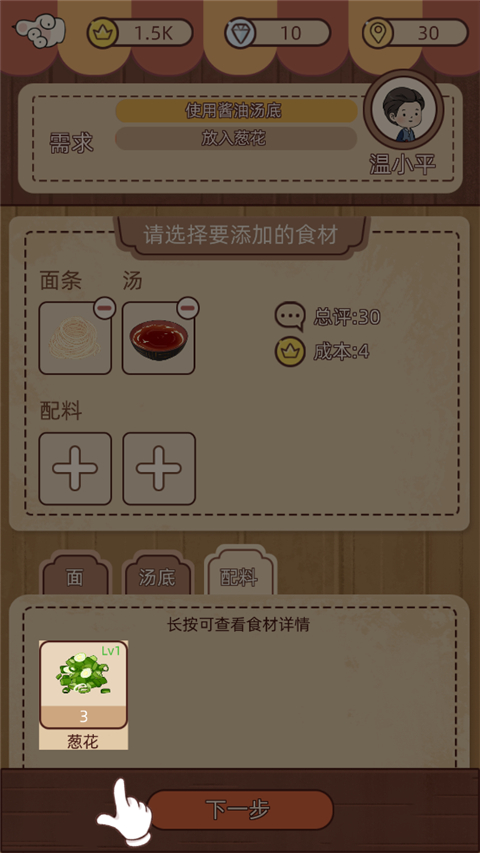Add a topping in the second empty slot
The height and width of the screenshot is (853, 480).
coord(159,468)
